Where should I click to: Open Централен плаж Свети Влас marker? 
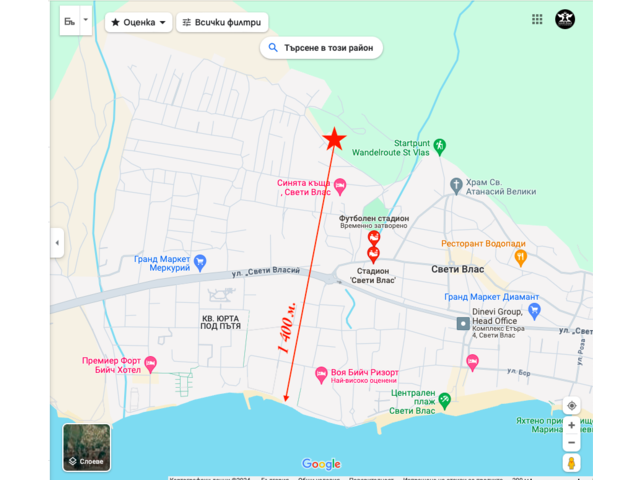click(445, 400)
